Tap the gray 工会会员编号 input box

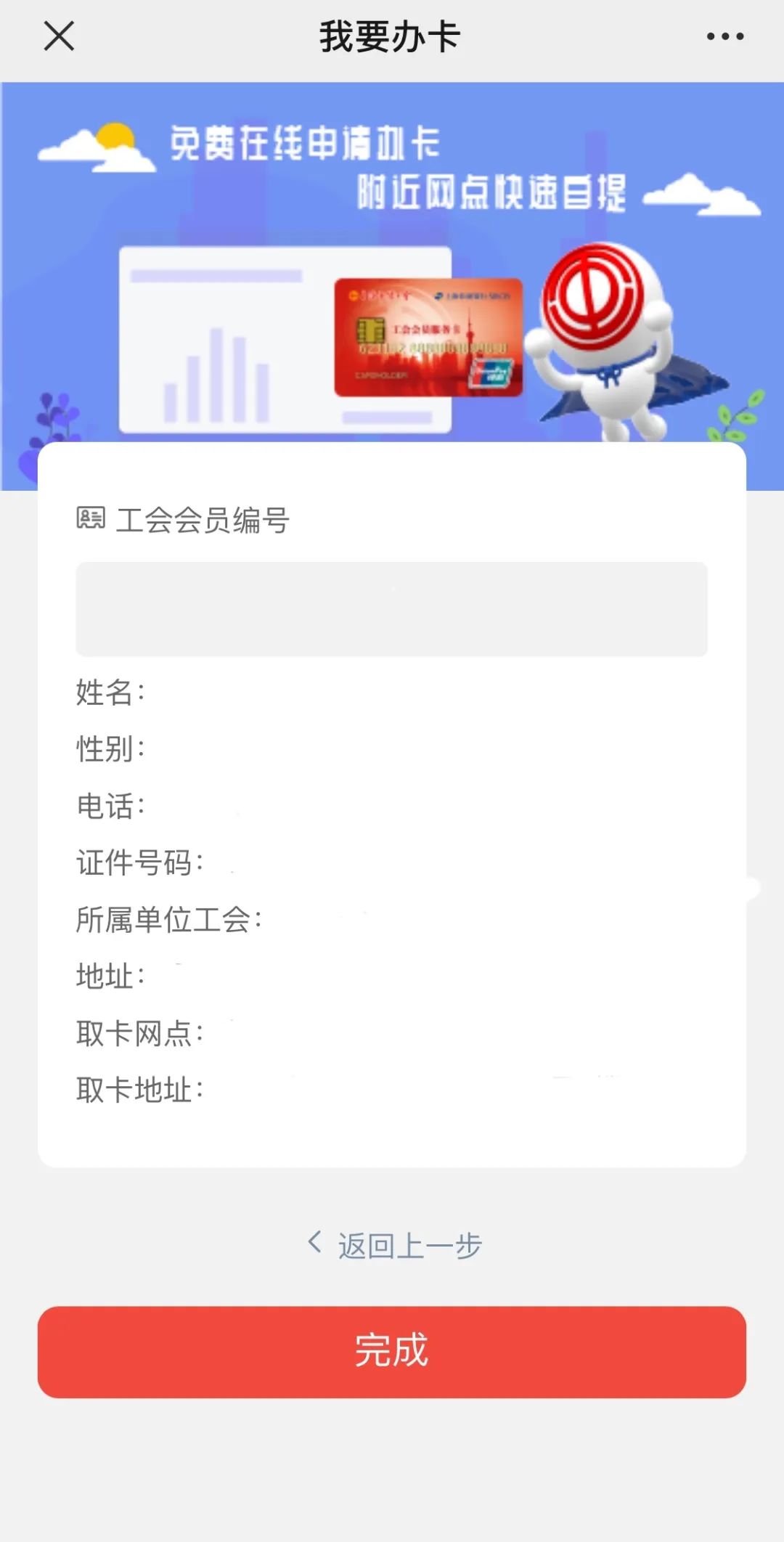392,608
